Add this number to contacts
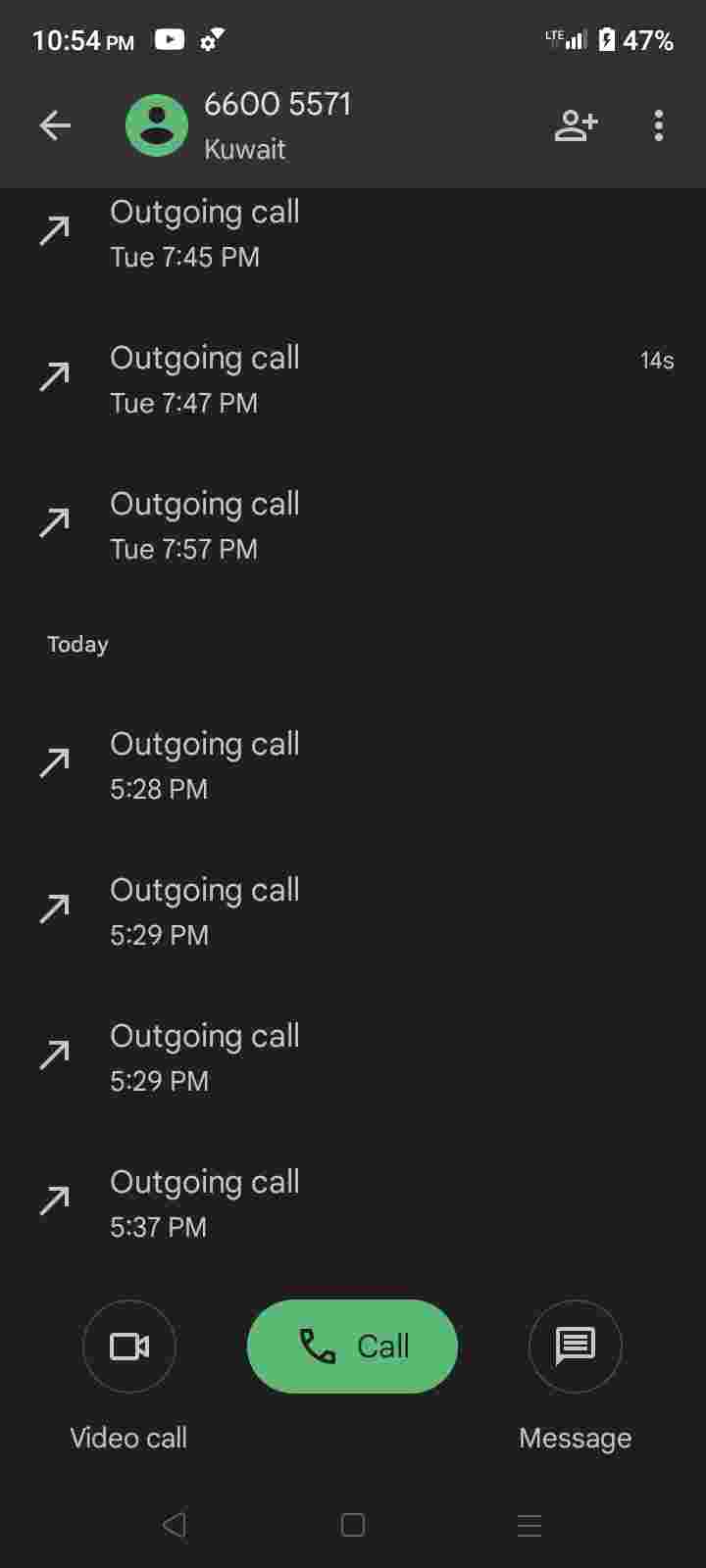 click(576, 125)
